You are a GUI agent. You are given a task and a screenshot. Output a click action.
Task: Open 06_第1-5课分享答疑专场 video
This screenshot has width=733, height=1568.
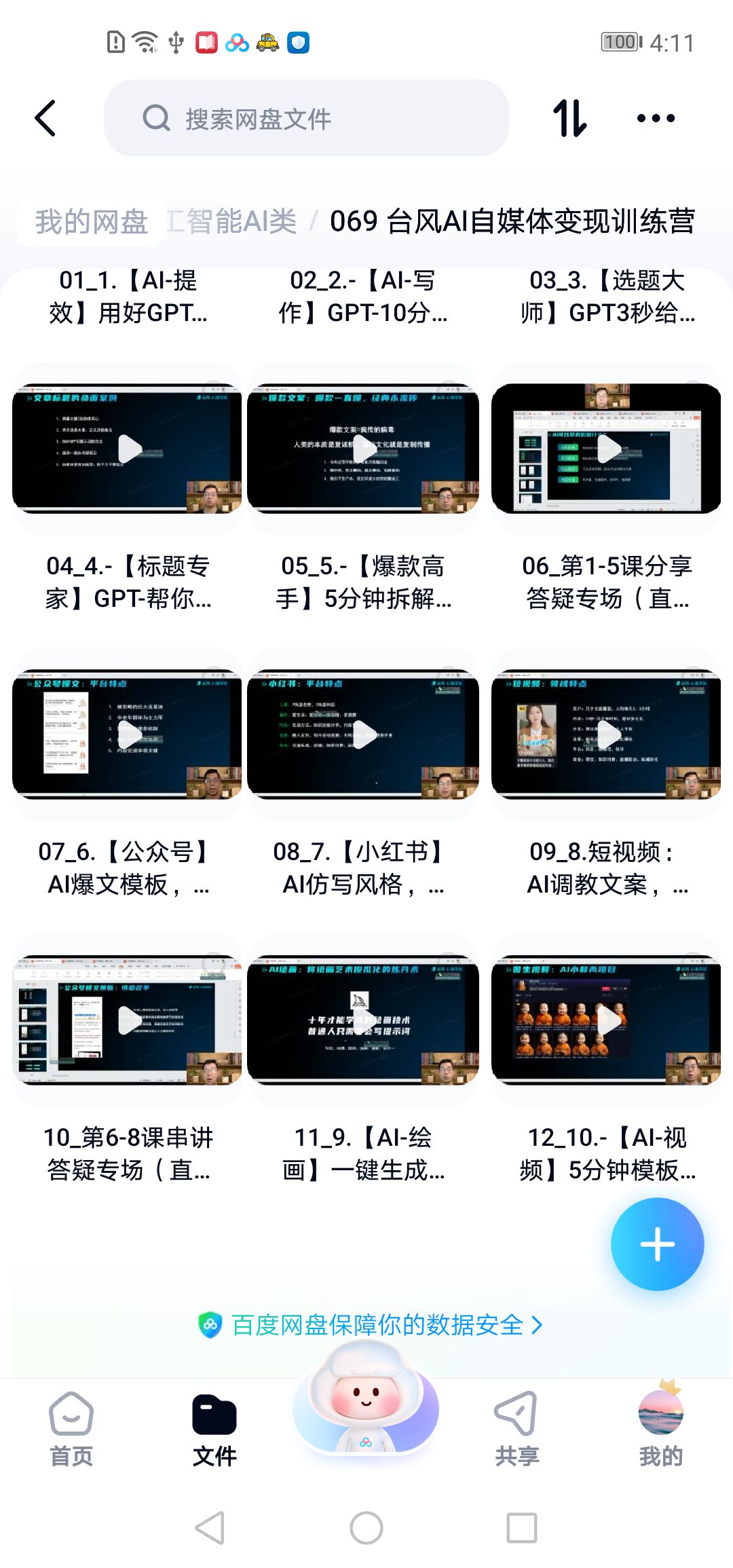click(x=606, y=449)
